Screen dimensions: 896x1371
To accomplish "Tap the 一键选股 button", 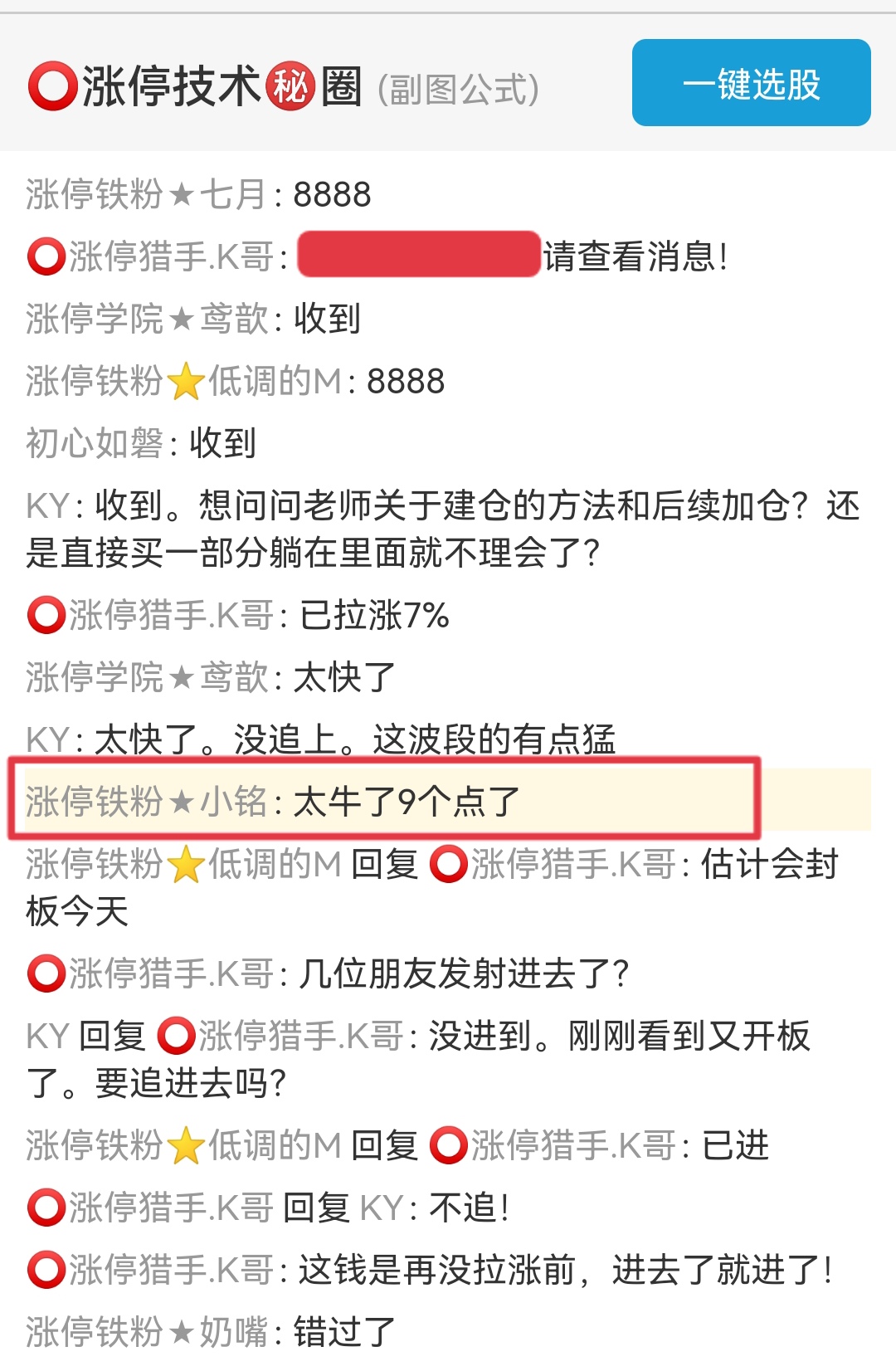I will point(751,84).
